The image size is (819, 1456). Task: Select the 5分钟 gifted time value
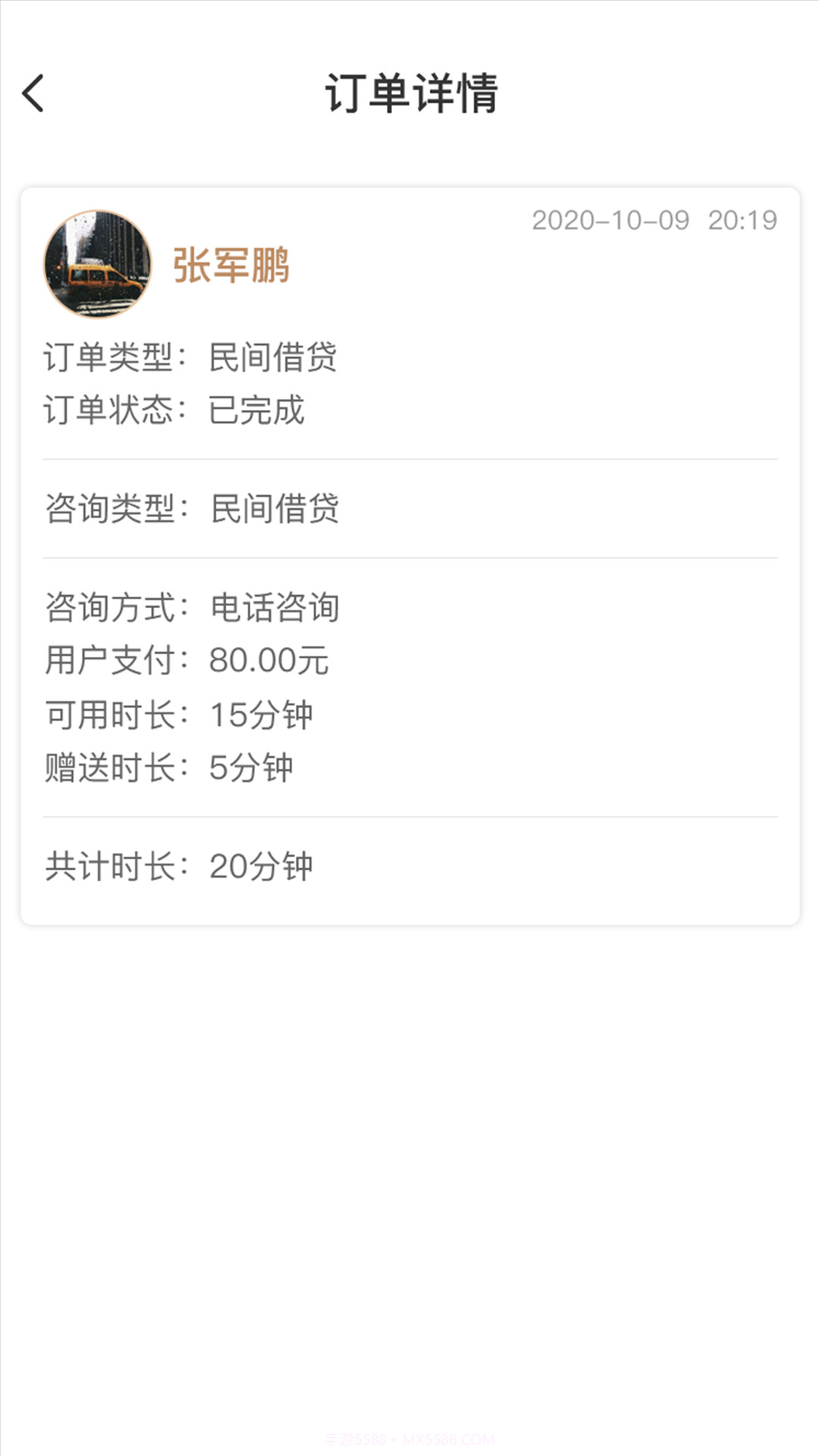[x=252, y=767]
